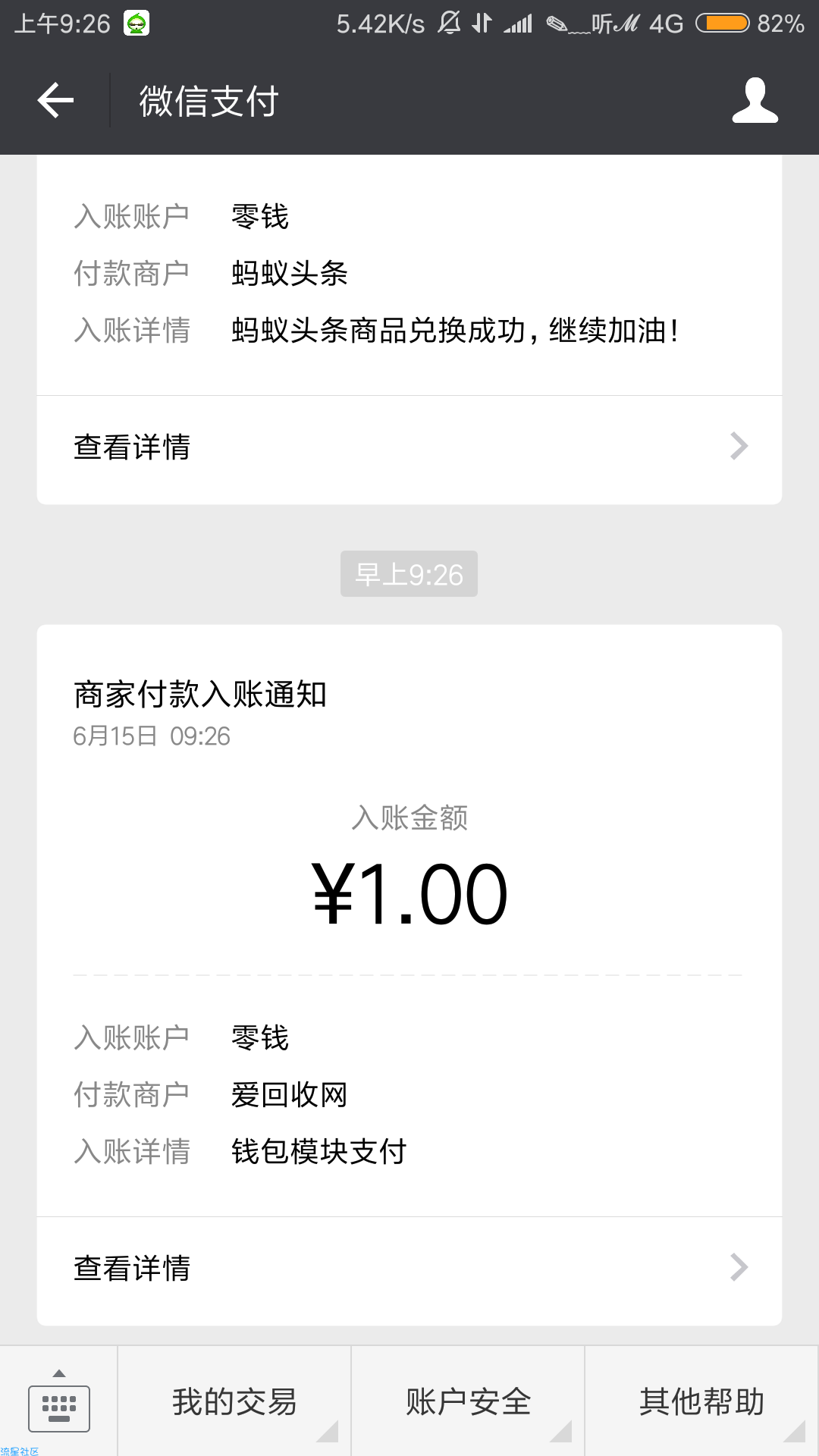
Task: Open the 其他帮助 menu
Action: tap(701, 1401)
